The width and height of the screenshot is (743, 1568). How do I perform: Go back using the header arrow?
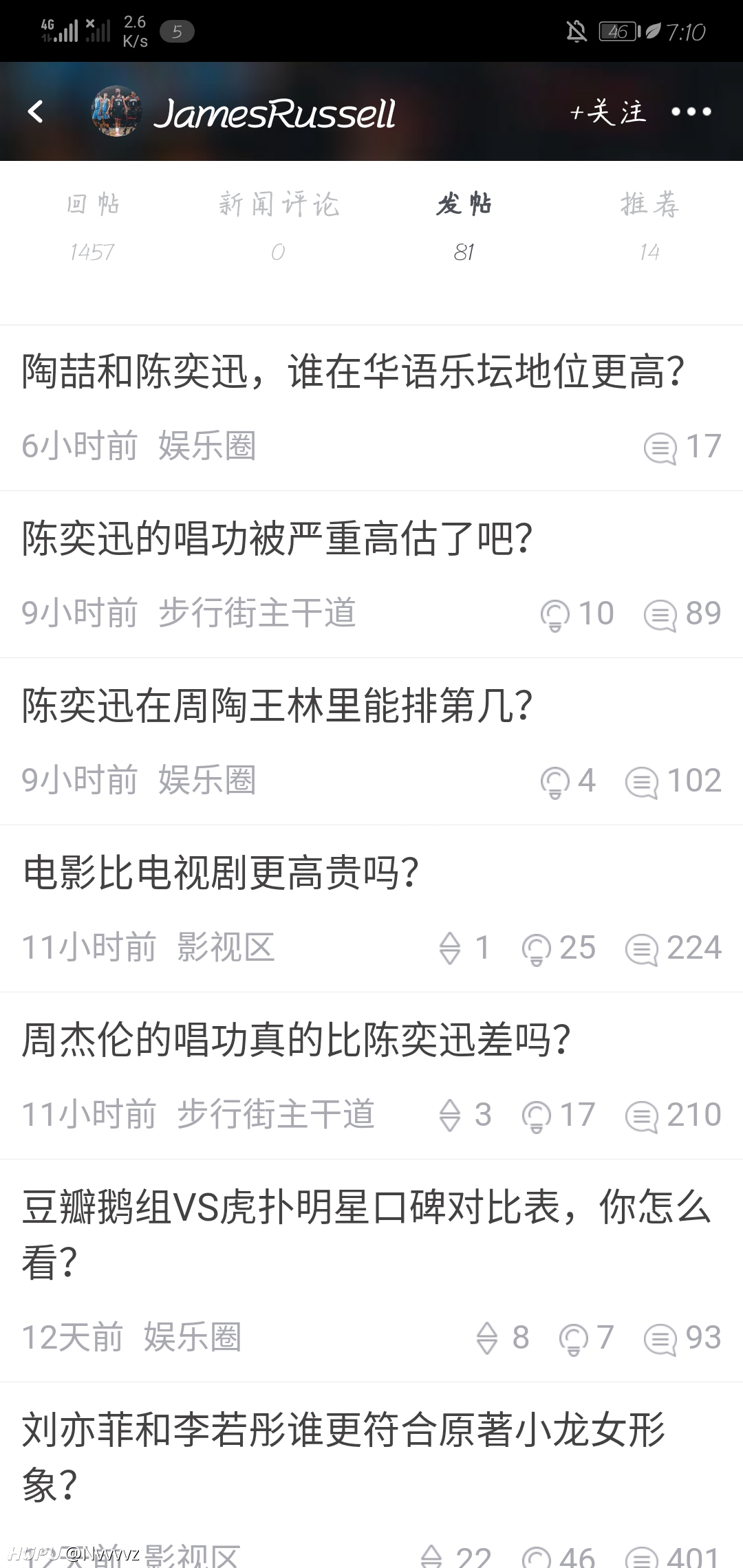click(x=36, y=111)
